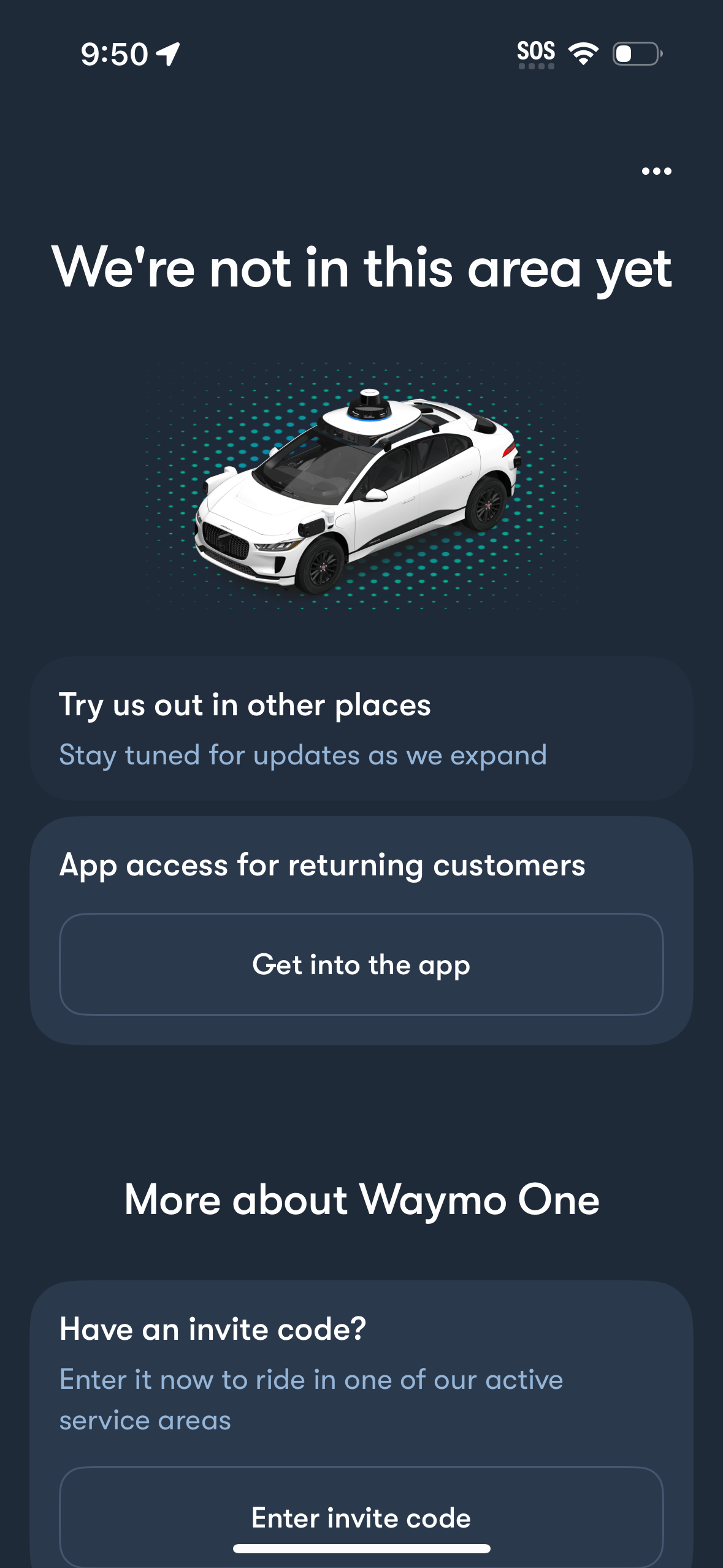723x1568 pixels.
Task: Tap Enter invite code
Action: [361, 1517]
